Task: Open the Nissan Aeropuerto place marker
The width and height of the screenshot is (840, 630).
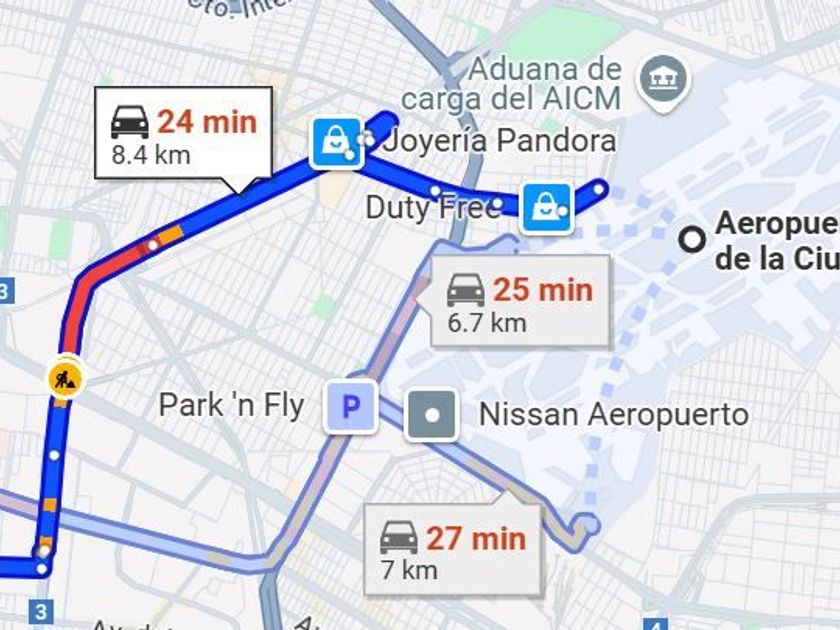Action: coord(433,415)
